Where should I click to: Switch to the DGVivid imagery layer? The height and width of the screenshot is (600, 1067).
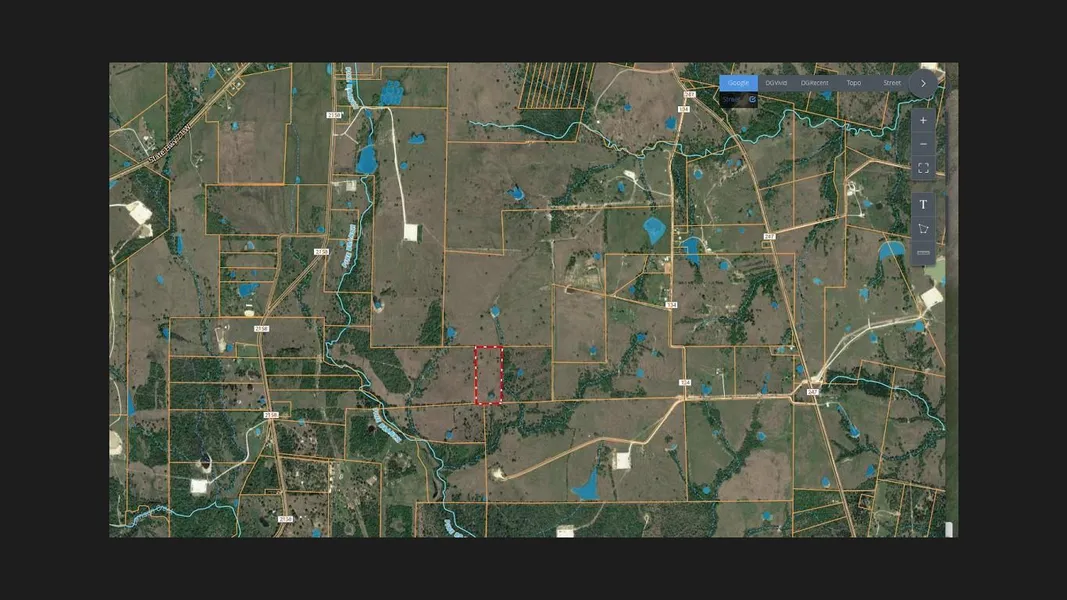tap(776, 83)
